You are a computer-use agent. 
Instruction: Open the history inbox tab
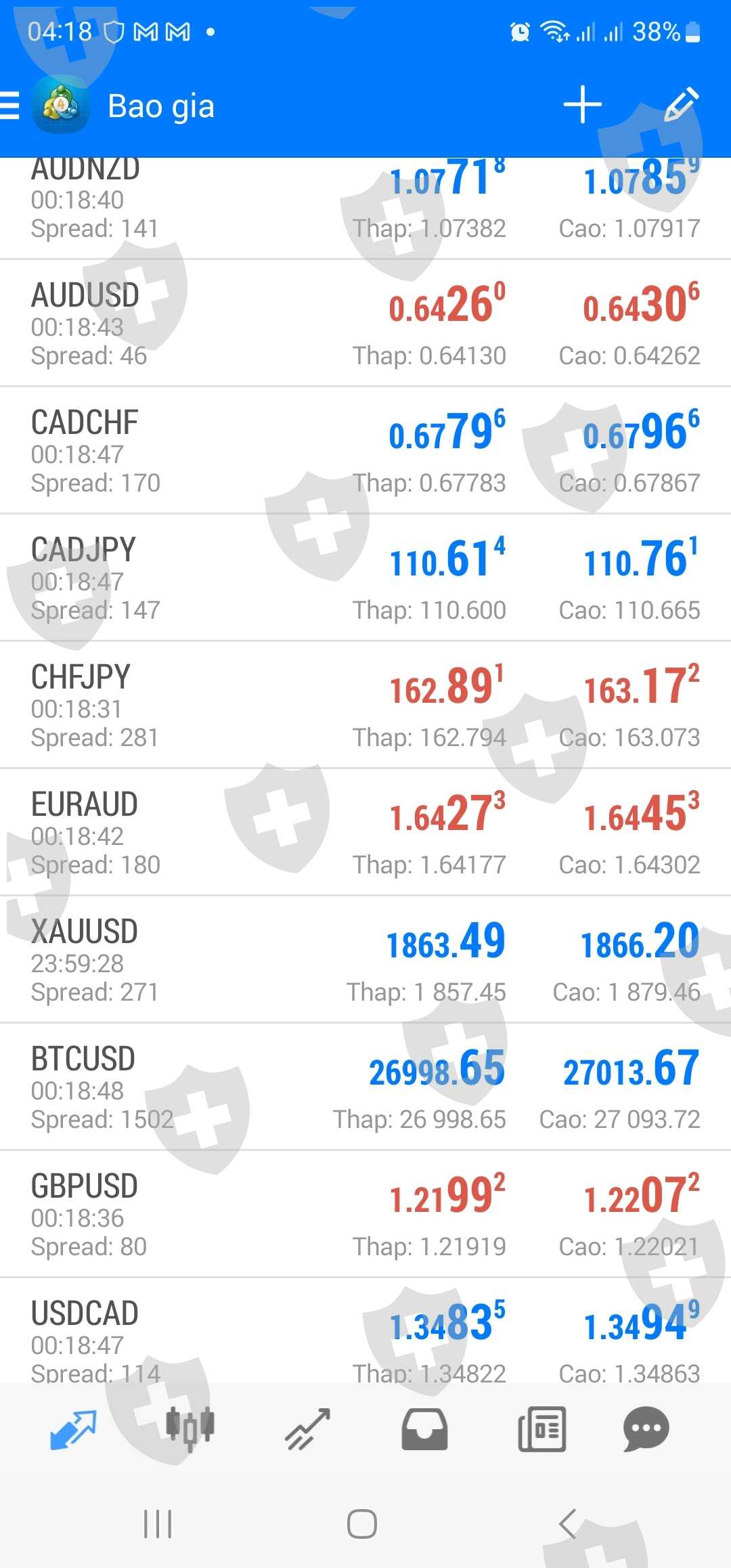pos(424,1429)
